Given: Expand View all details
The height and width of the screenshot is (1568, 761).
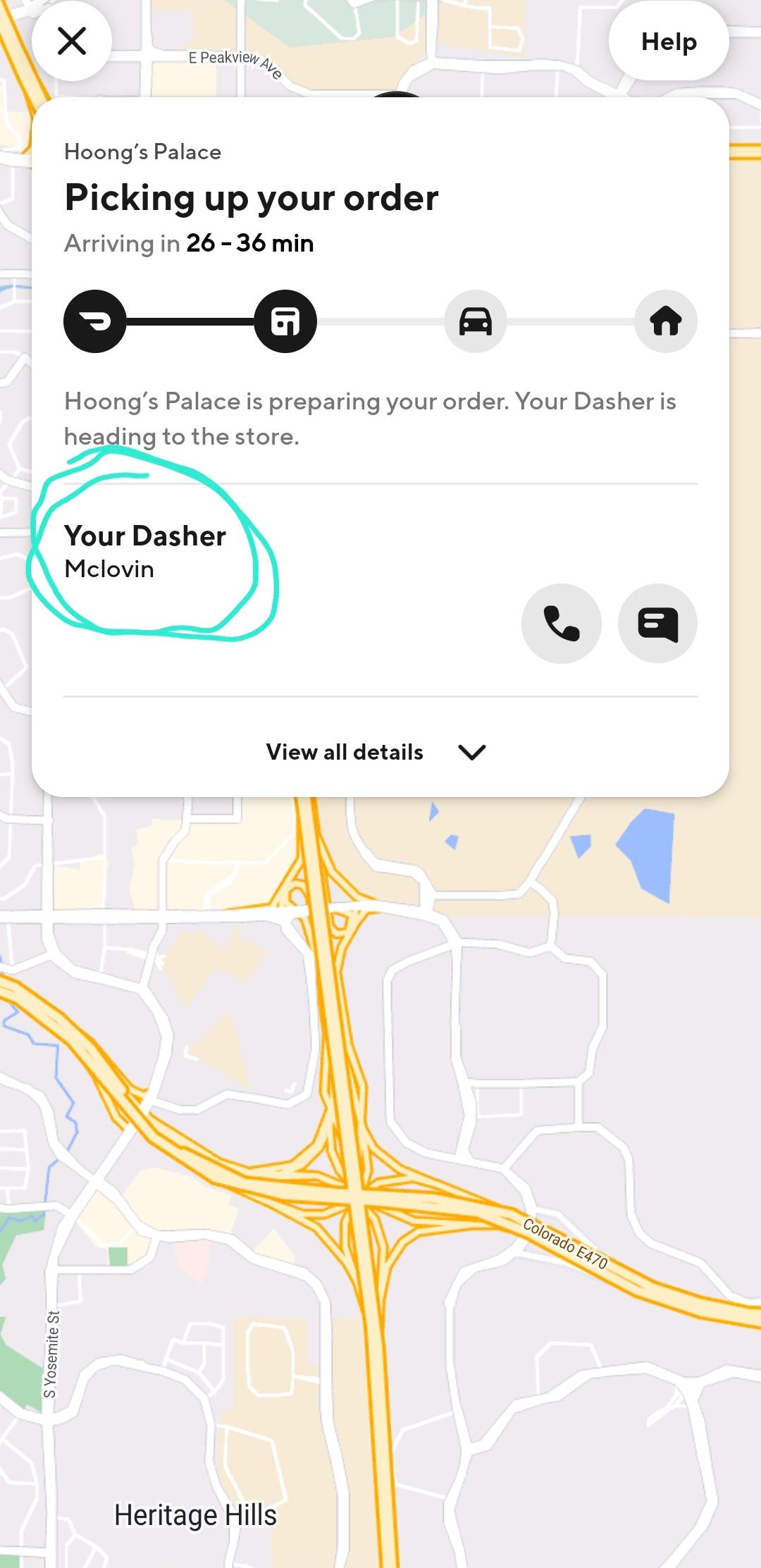Looking at the screenshot, I should [376, 752].
